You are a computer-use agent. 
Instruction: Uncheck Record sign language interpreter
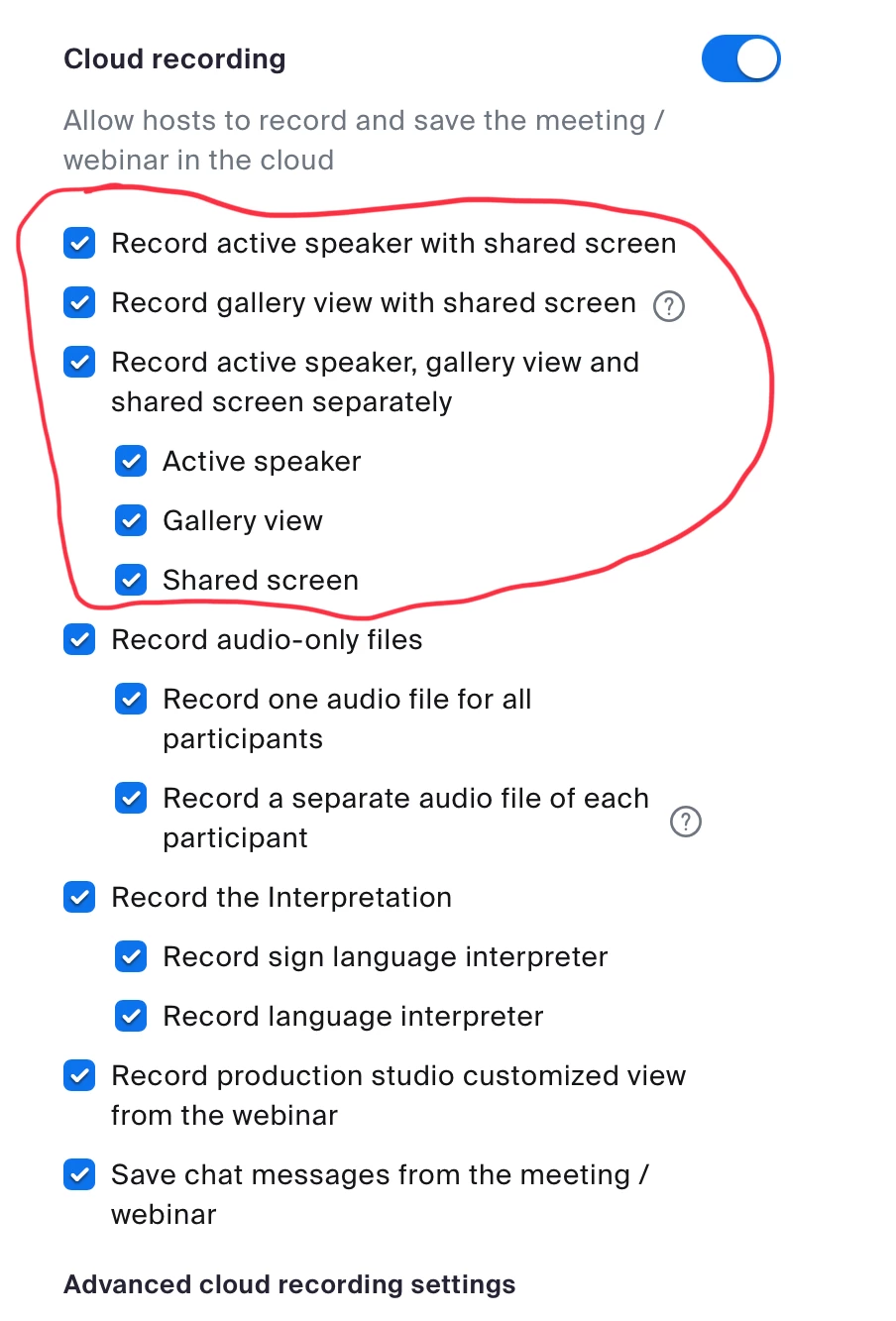(x=131, y=956)
